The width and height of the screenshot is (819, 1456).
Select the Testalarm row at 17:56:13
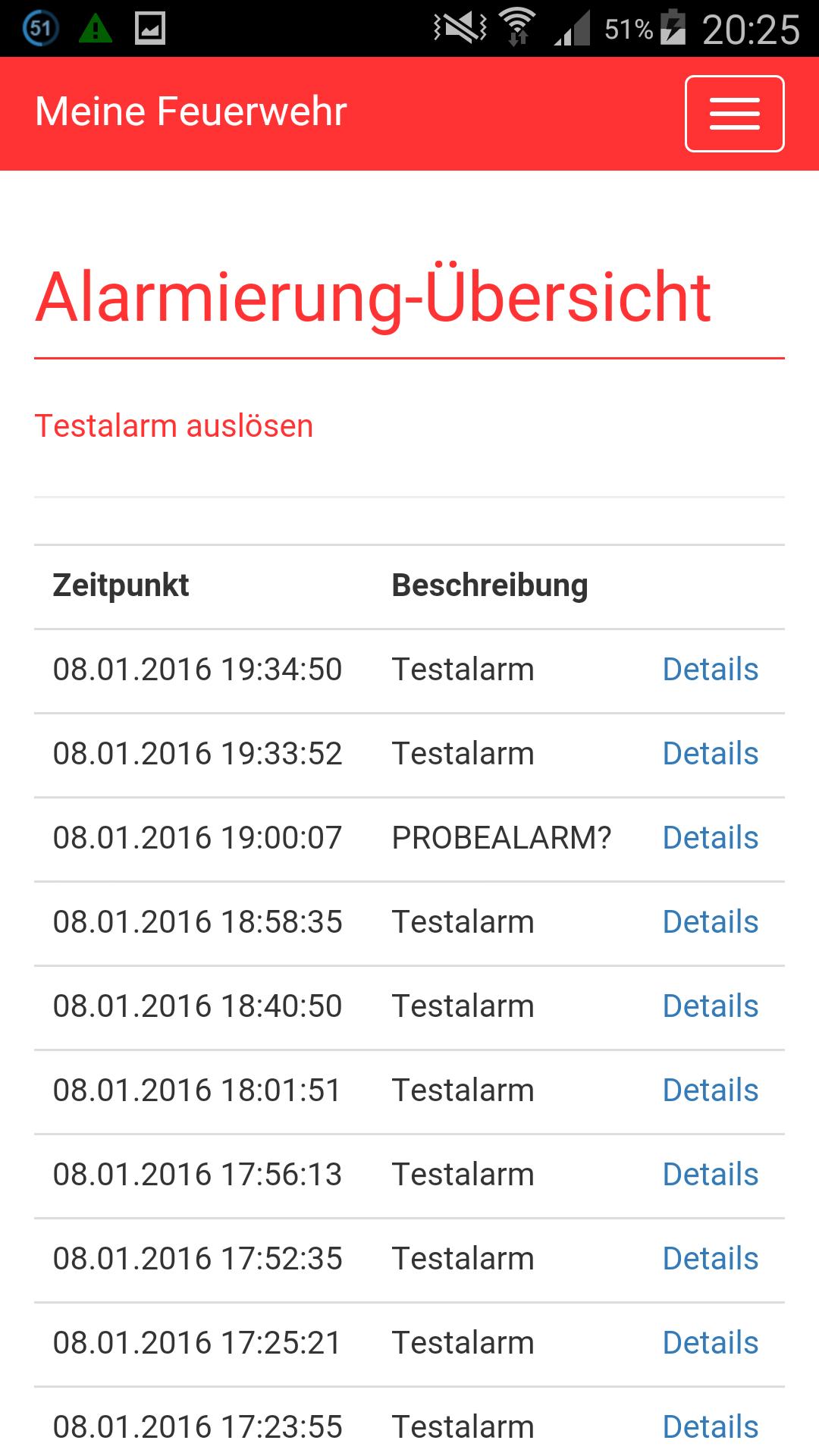(x=463, y=1174)
